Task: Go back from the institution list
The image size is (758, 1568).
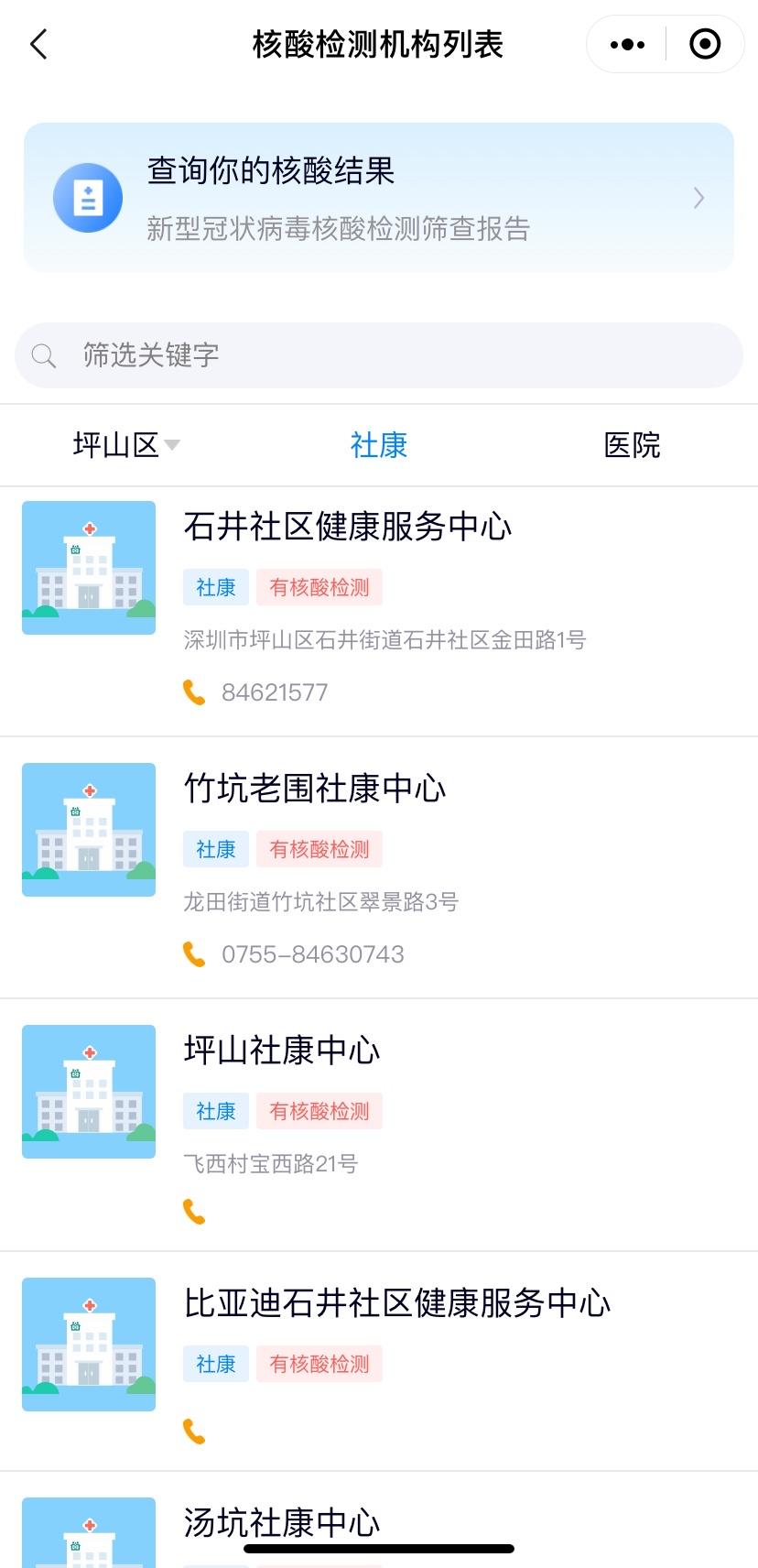Action: (x=38, y=44)
